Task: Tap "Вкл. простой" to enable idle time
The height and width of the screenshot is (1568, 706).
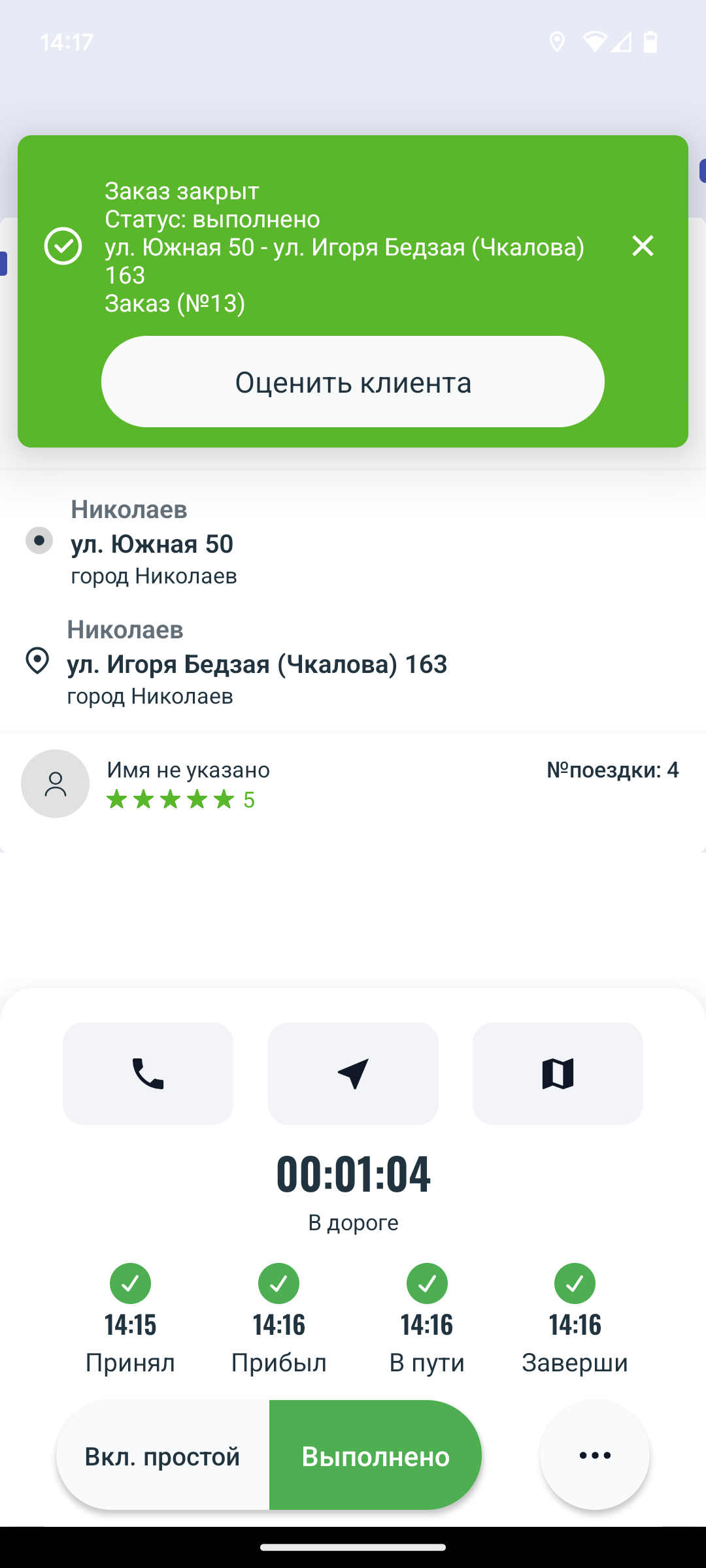Action: [163, 1456]
